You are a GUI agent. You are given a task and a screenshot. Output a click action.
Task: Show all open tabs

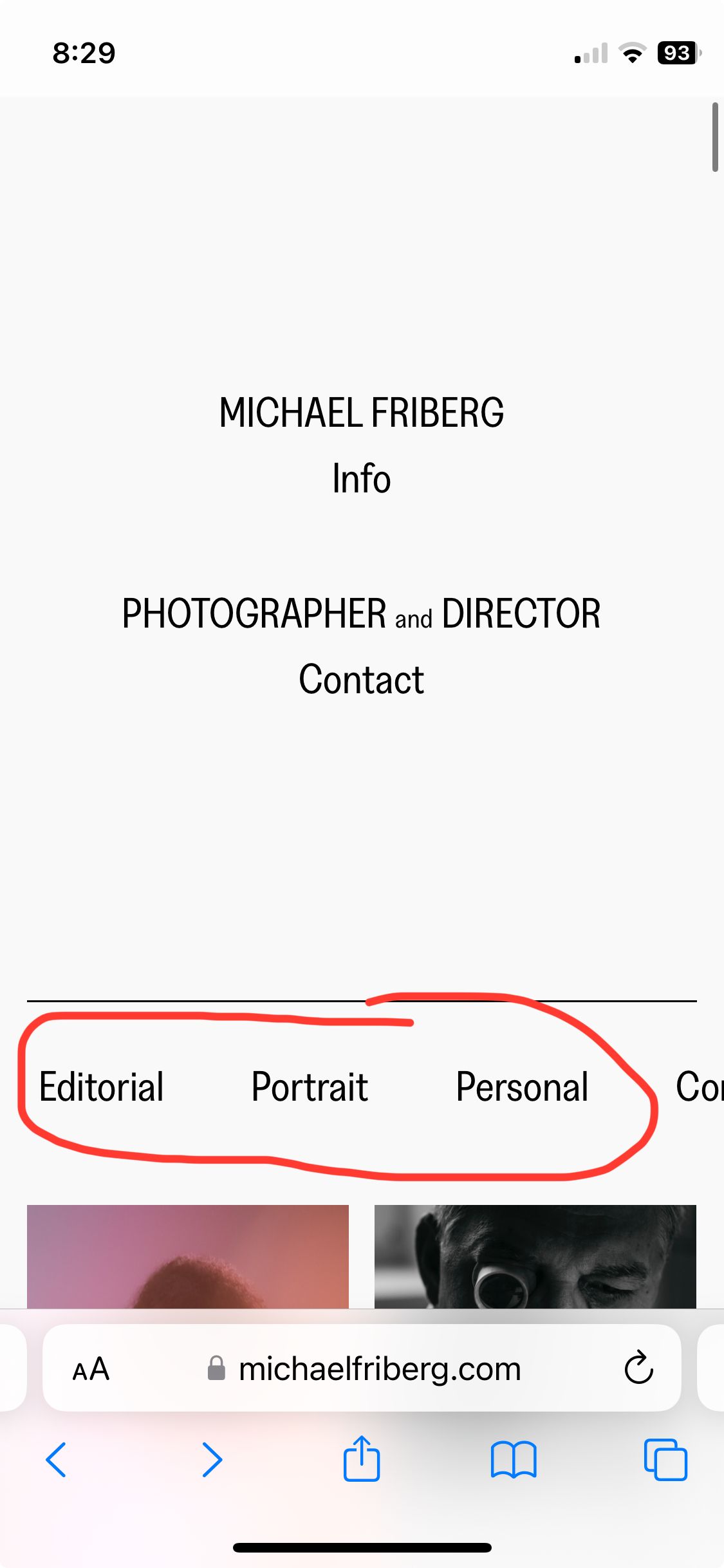pyautogui.click(x=665, y=1459)
